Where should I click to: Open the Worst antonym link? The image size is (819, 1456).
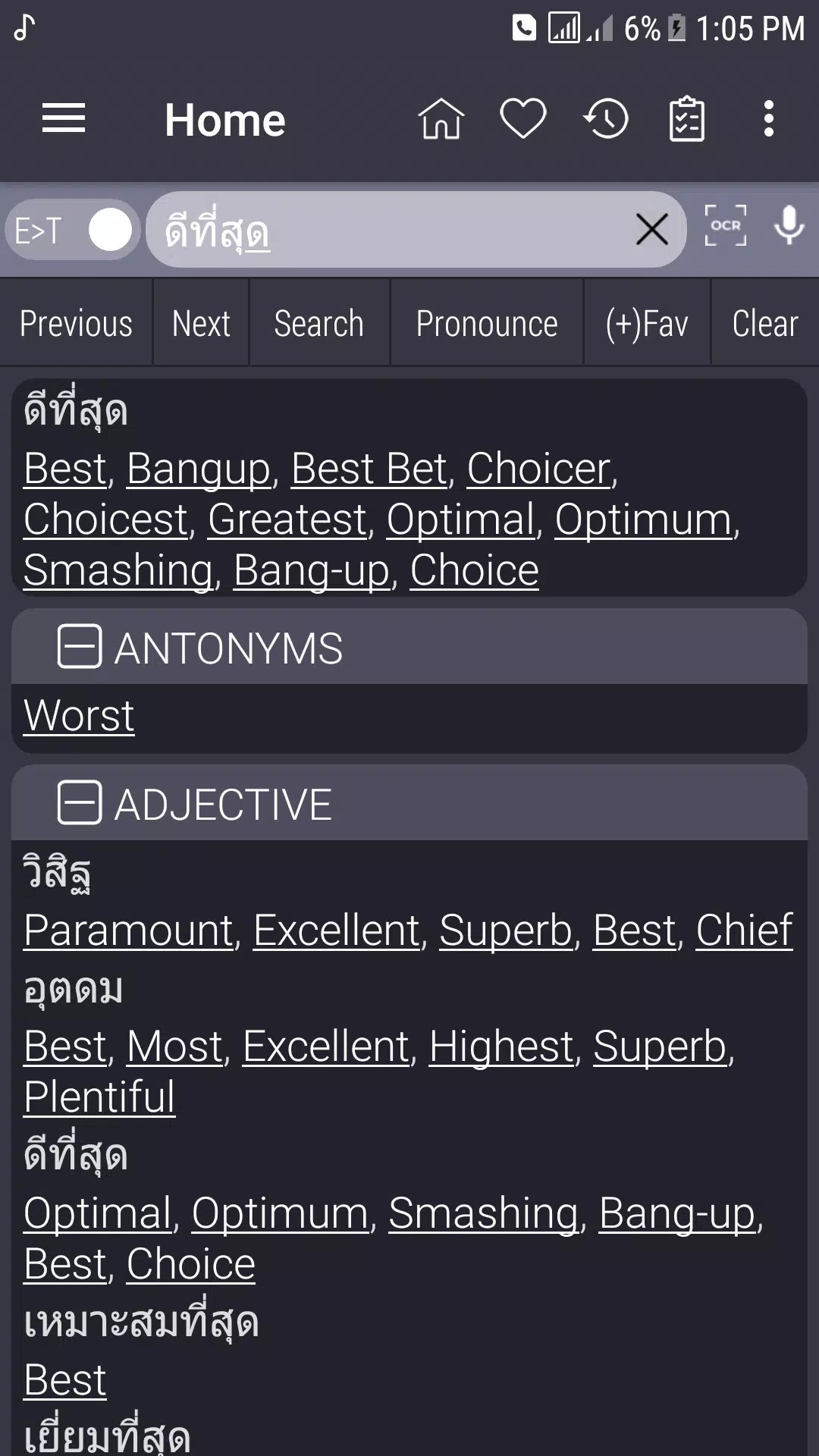click(x=79, y=715)
